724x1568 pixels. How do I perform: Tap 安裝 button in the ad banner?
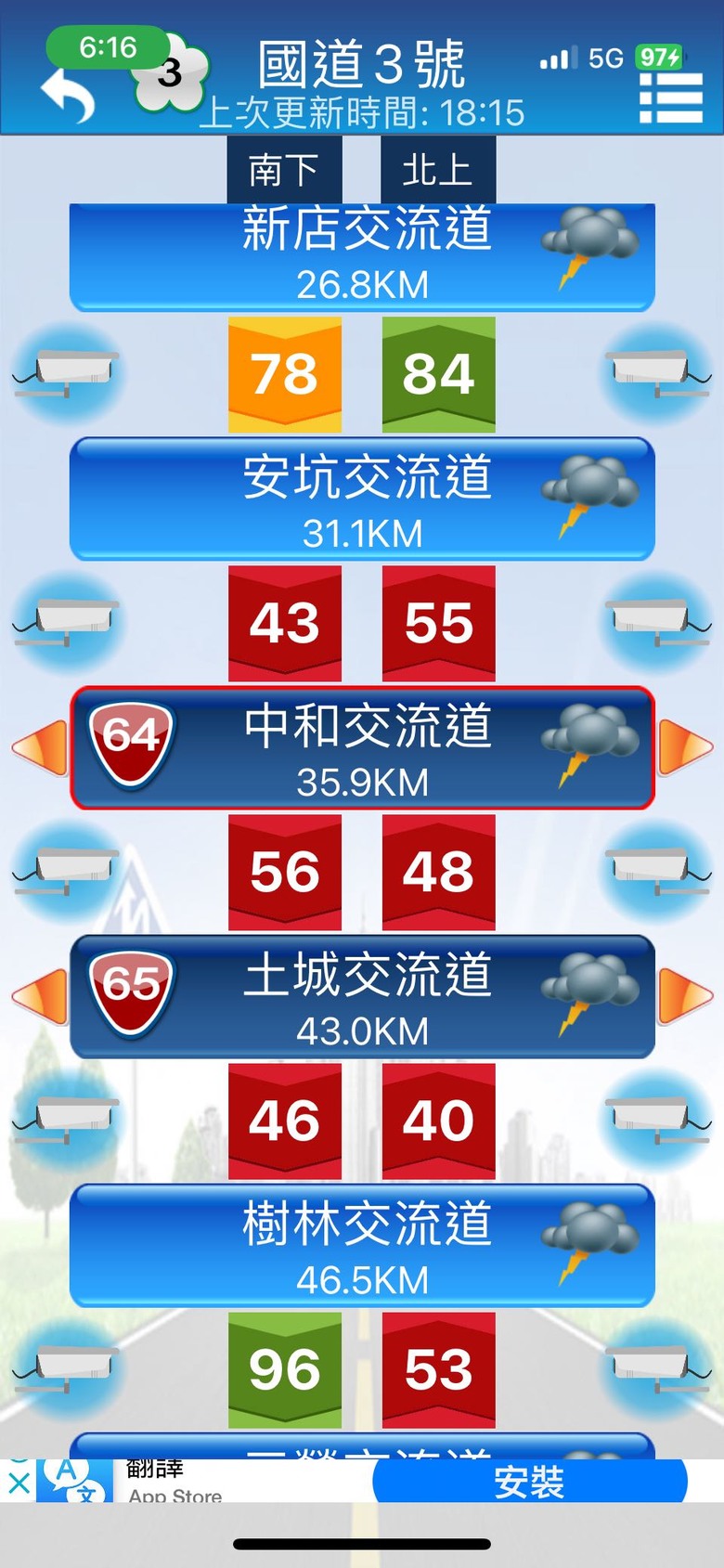(529, 1482)
